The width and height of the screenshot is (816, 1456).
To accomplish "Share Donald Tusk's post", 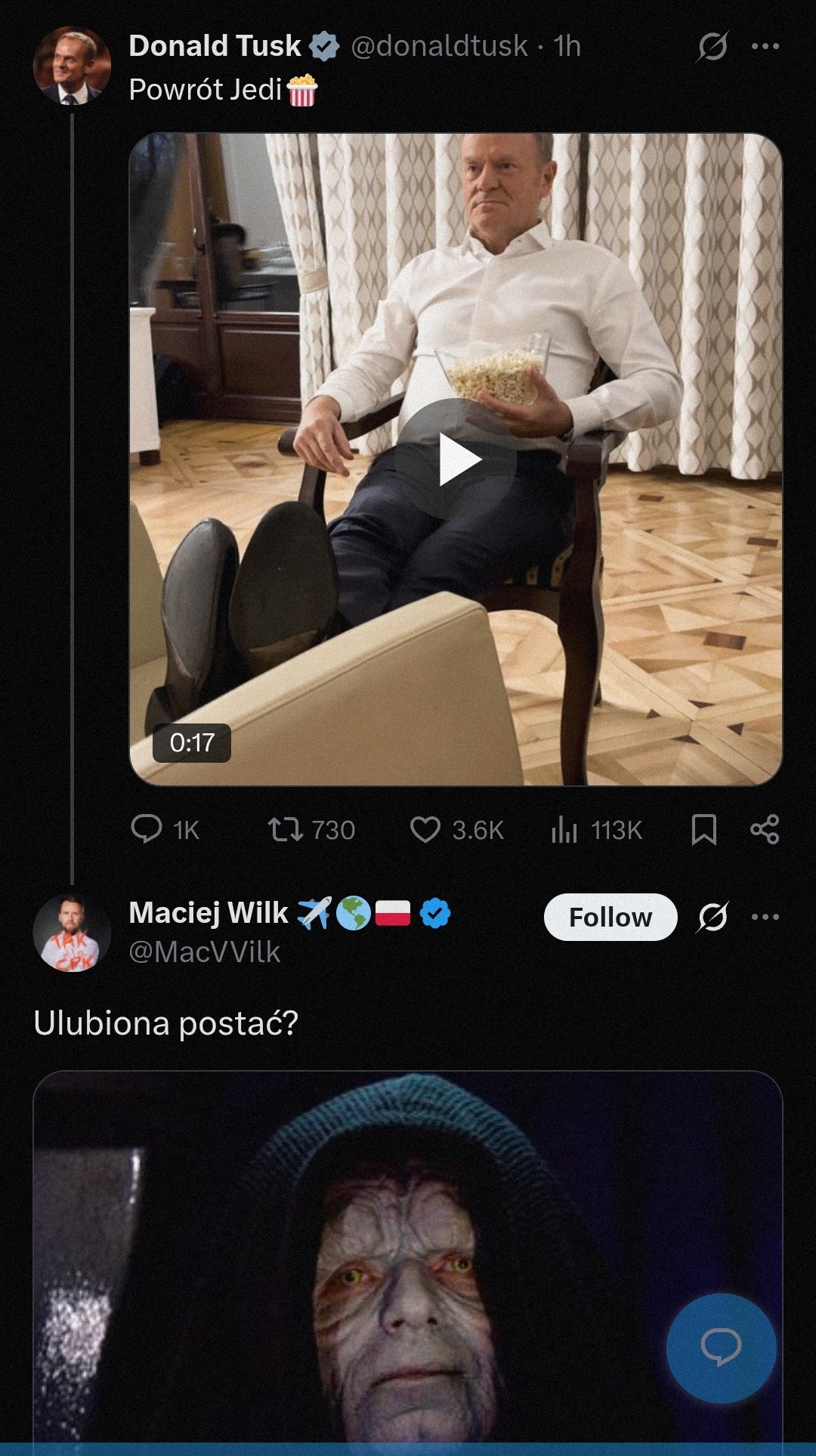I will coord(765,829).
